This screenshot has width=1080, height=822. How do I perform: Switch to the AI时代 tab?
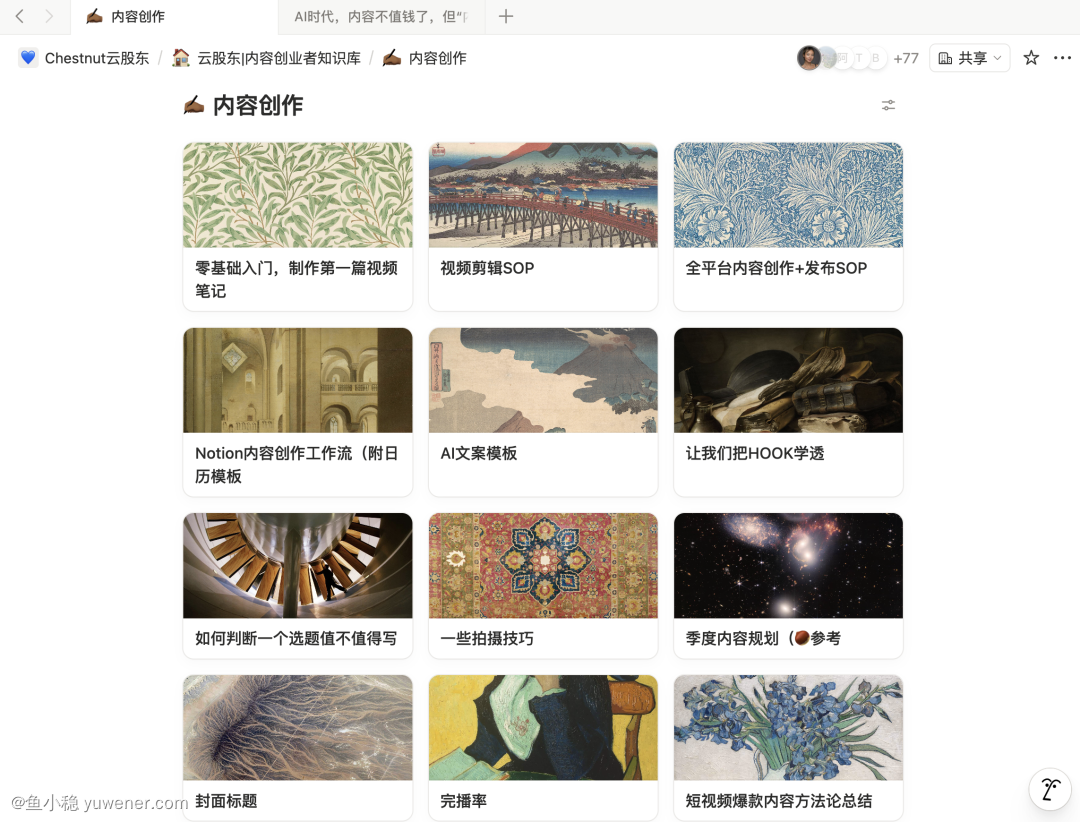381,17
